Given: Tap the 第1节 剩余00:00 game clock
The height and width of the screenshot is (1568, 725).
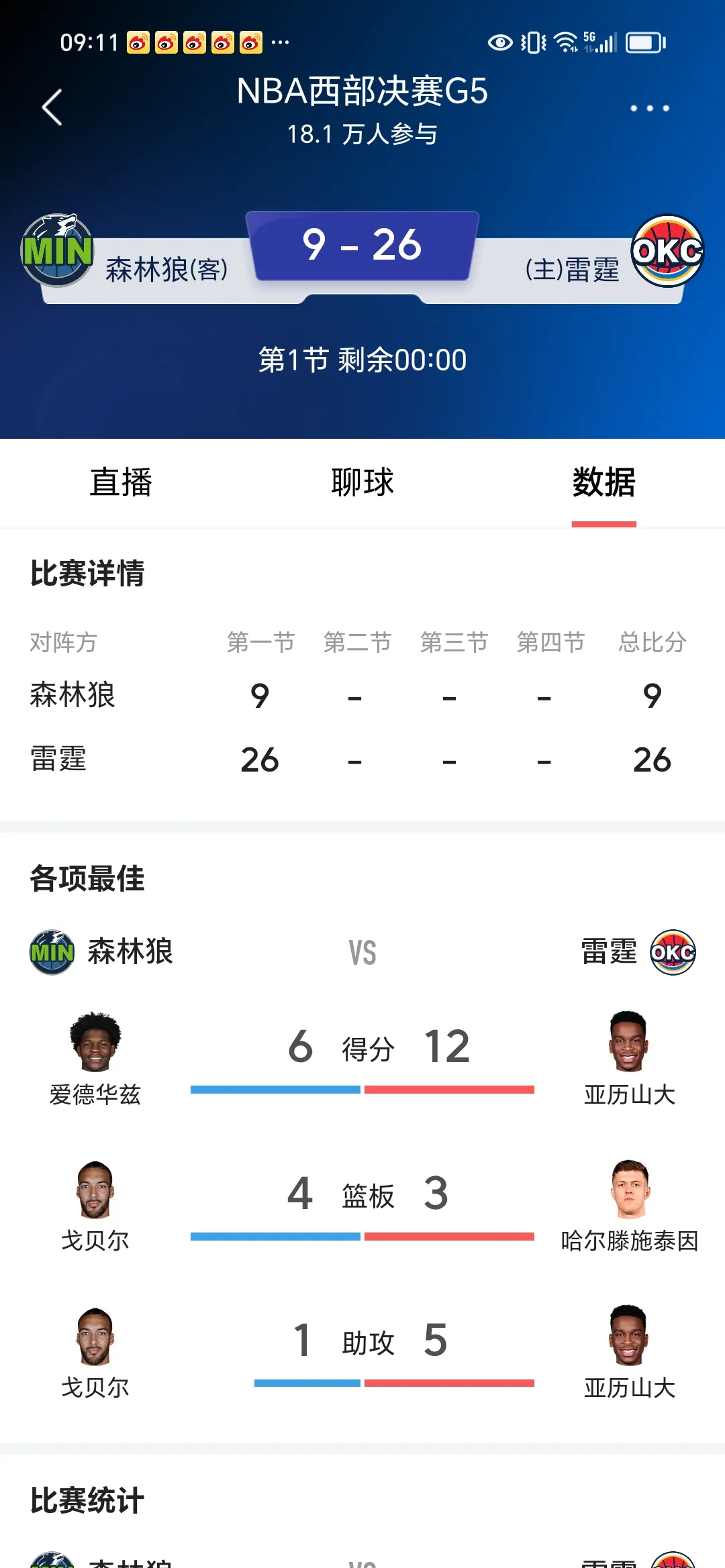Looking at the screenshot, I should pos(362,360).
